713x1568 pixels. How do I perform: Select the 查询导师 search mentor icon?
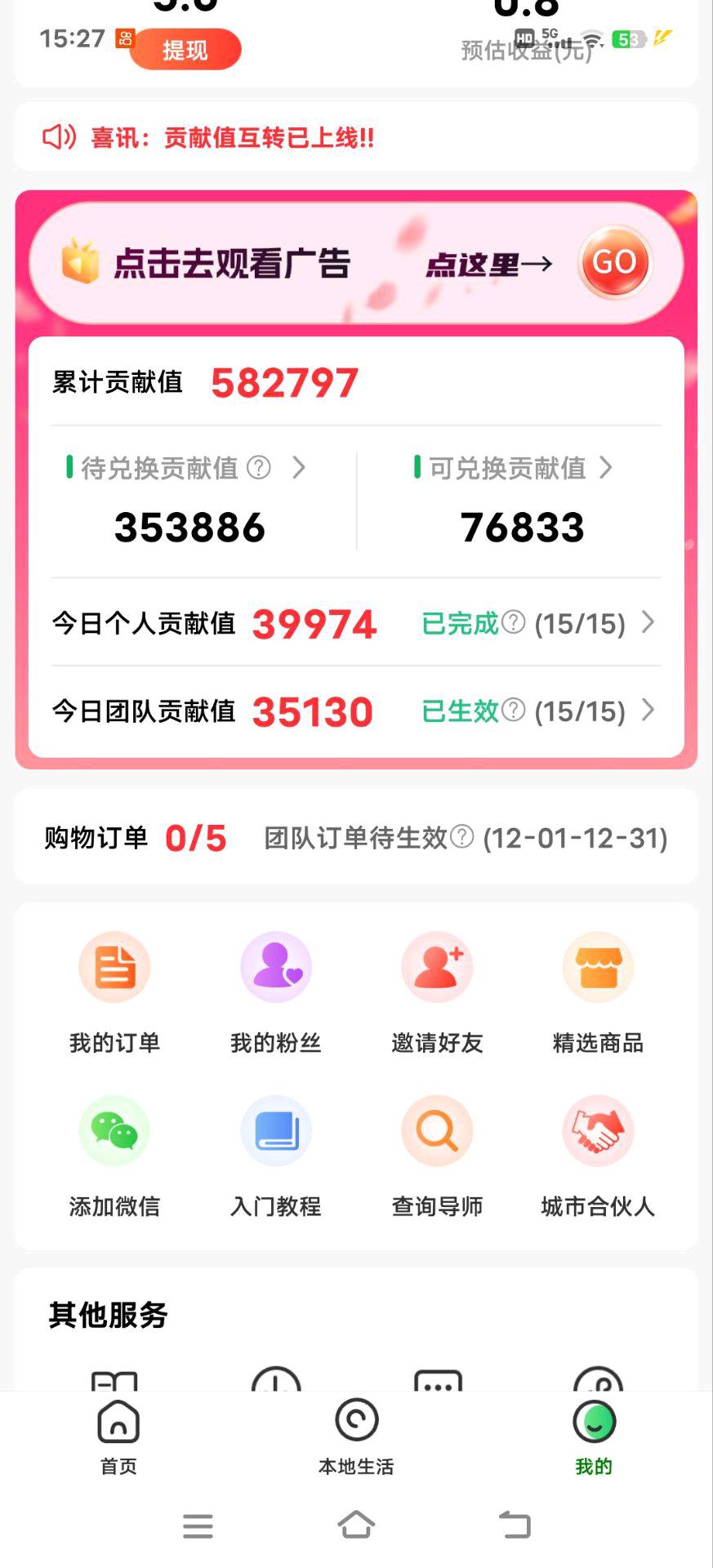click(436, 1131)
